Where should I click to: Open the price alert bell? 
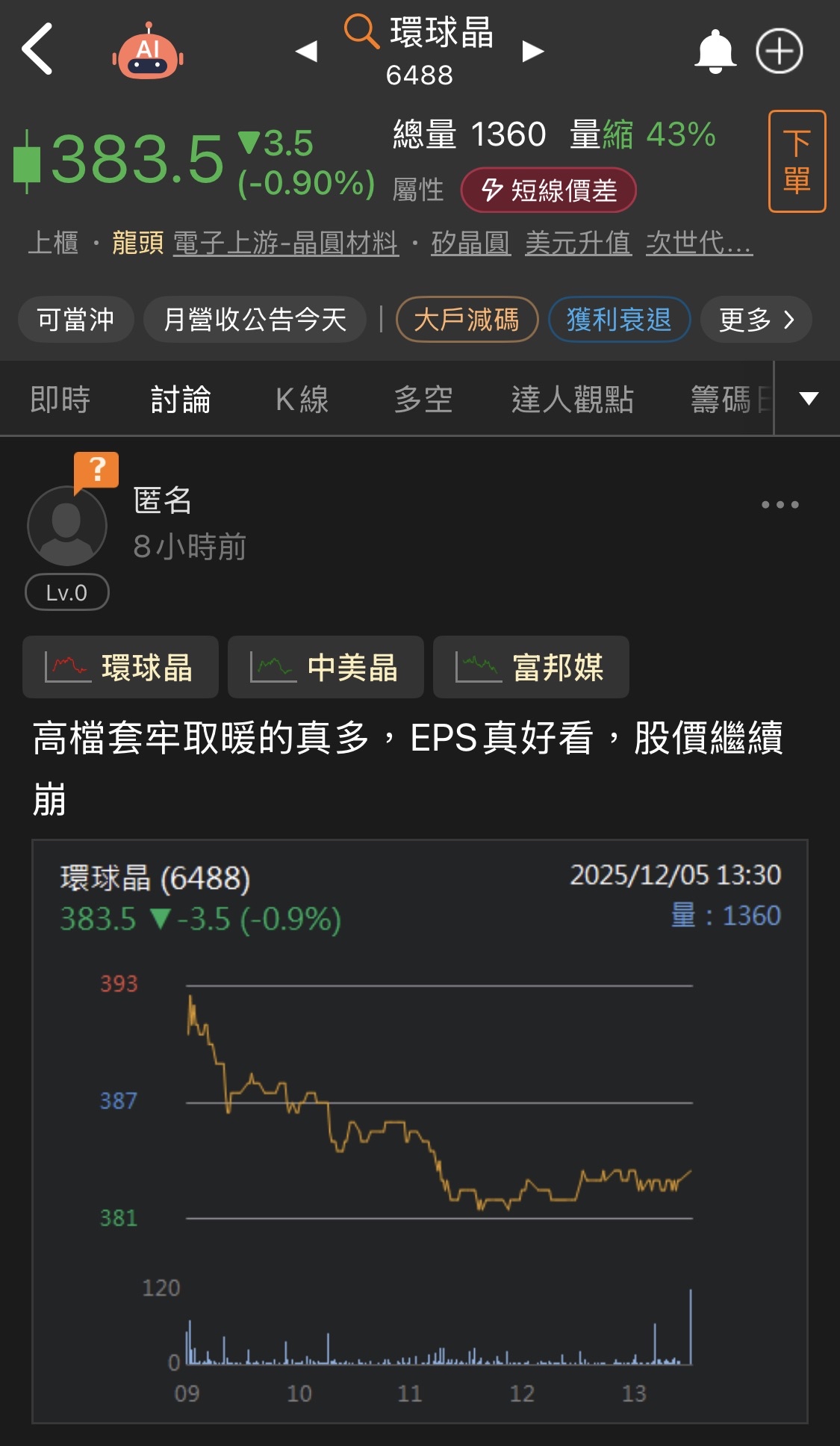pyautogui.click(x=715, y=52)
